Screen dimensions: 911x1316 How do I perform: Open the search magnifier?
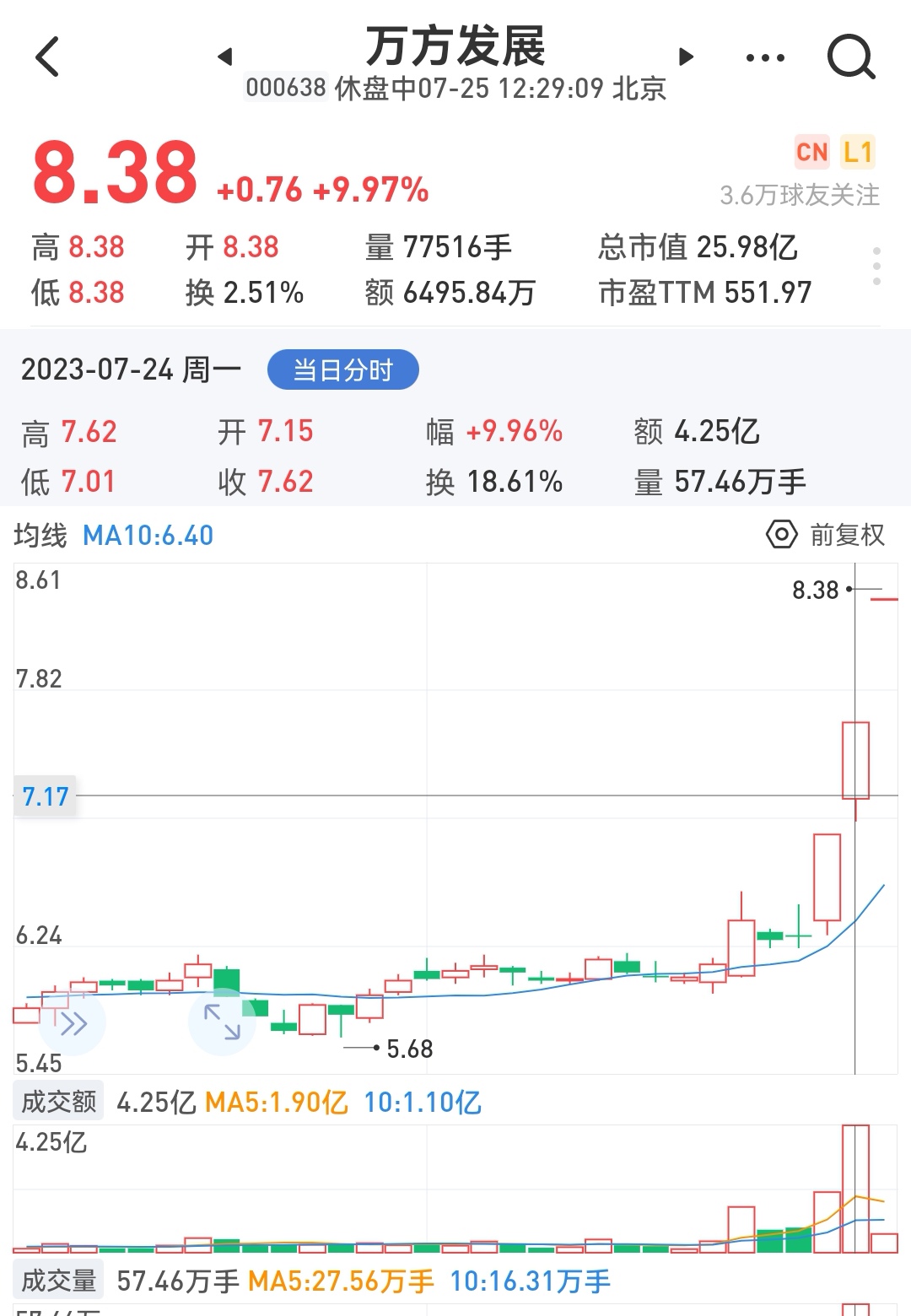pyautogui.click(x=850, y=57)
